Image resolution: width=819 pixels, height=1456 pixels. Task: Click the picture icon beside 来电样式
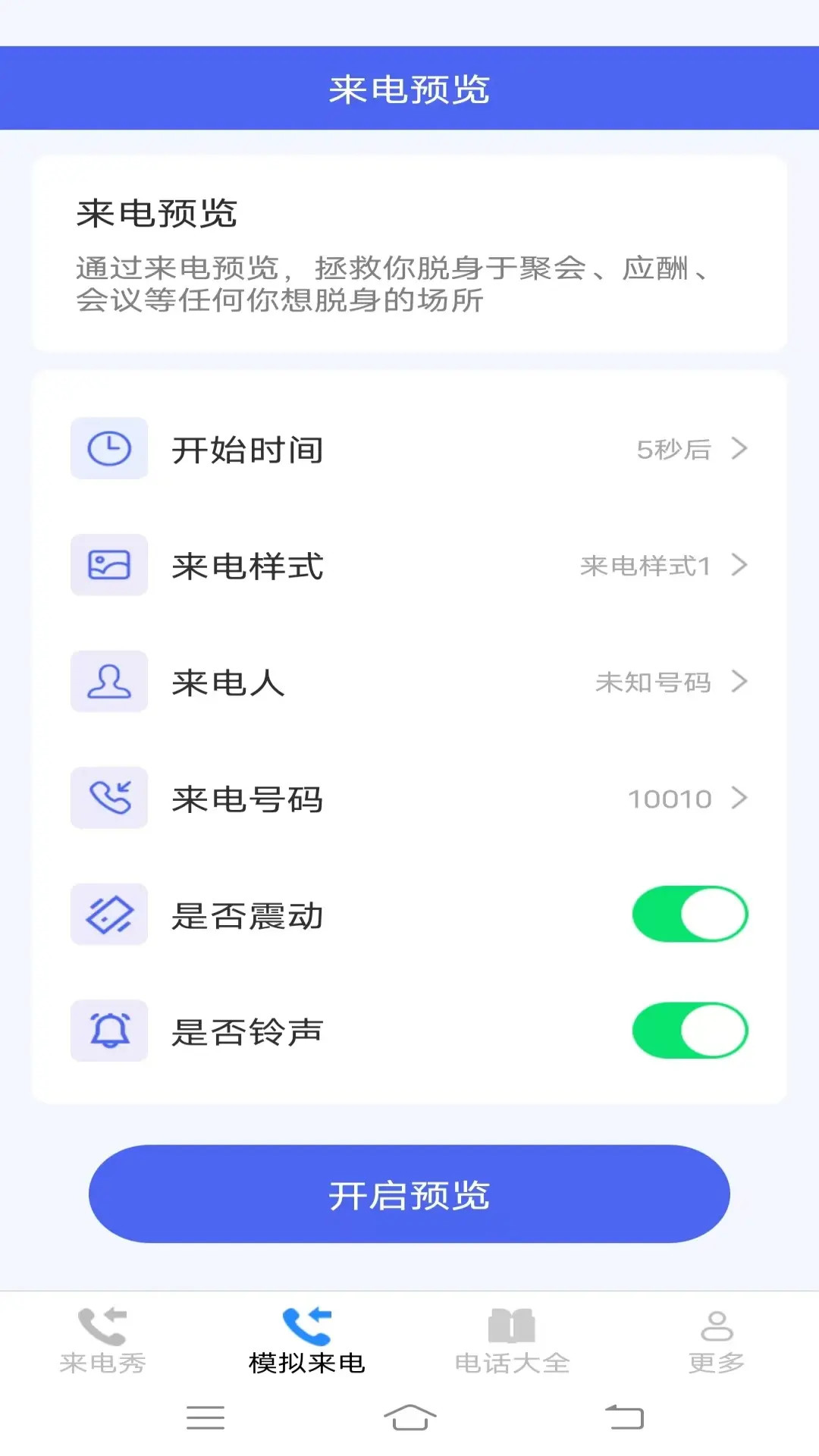(x=108, y=565)
